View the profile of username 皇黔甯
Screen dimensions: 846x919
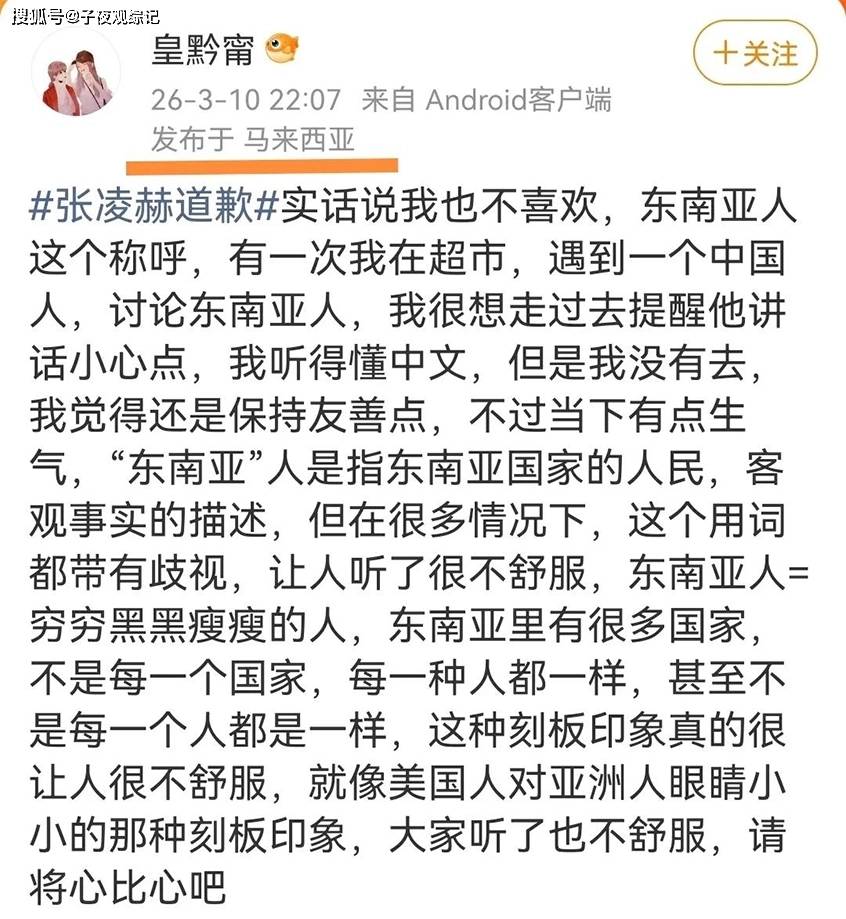coord(202,49)
